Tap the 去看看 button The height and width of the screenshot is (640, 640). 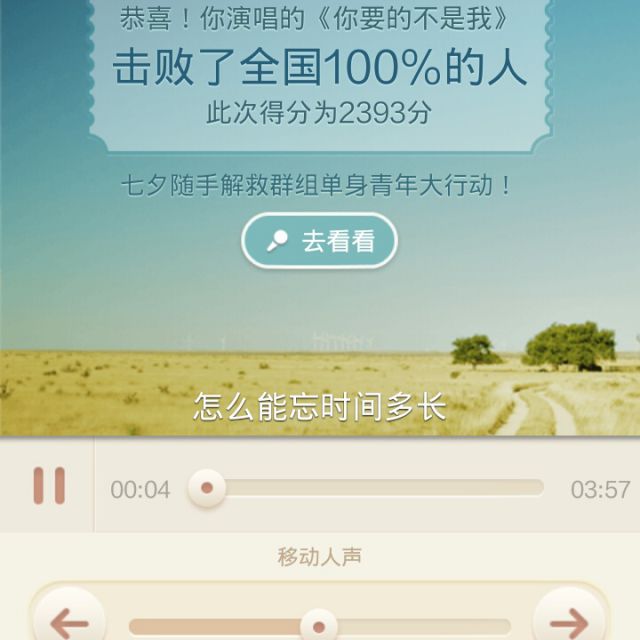(319, 241)
